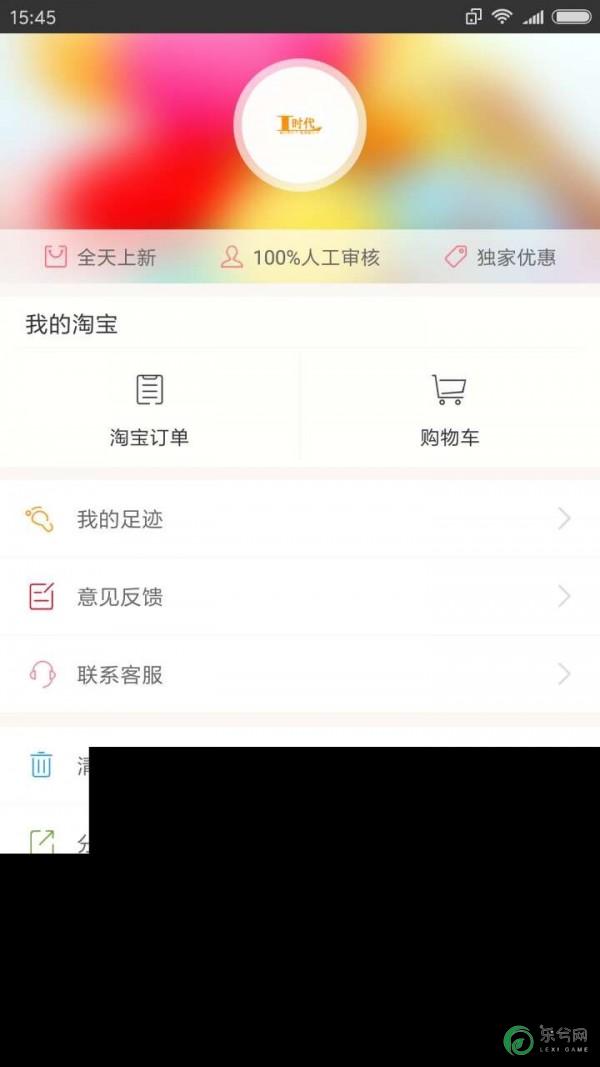The image size is (600, 1067).
Task: Open 意见反馈 feedback row
Action: [300, 597]
